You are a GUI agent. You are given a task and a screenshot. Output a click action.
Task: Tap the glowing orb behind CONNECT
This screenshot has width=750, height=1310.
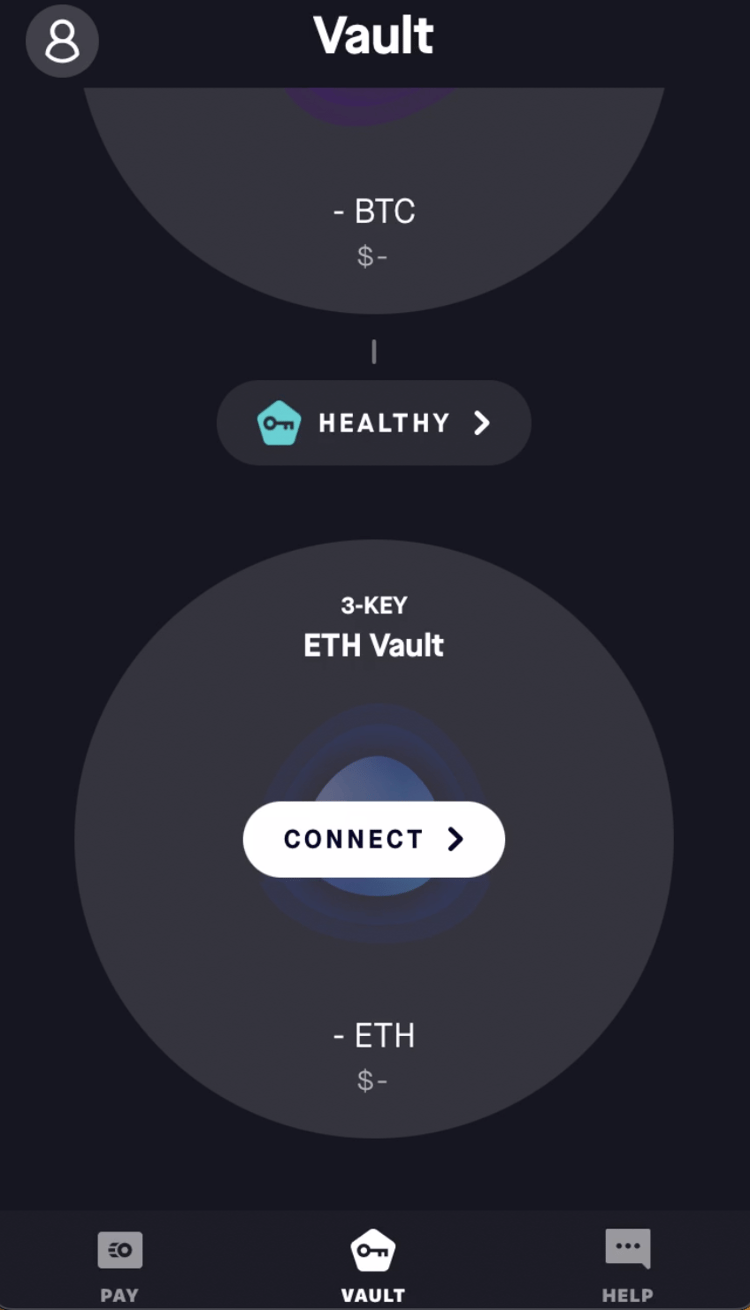(x=373, y=780)
